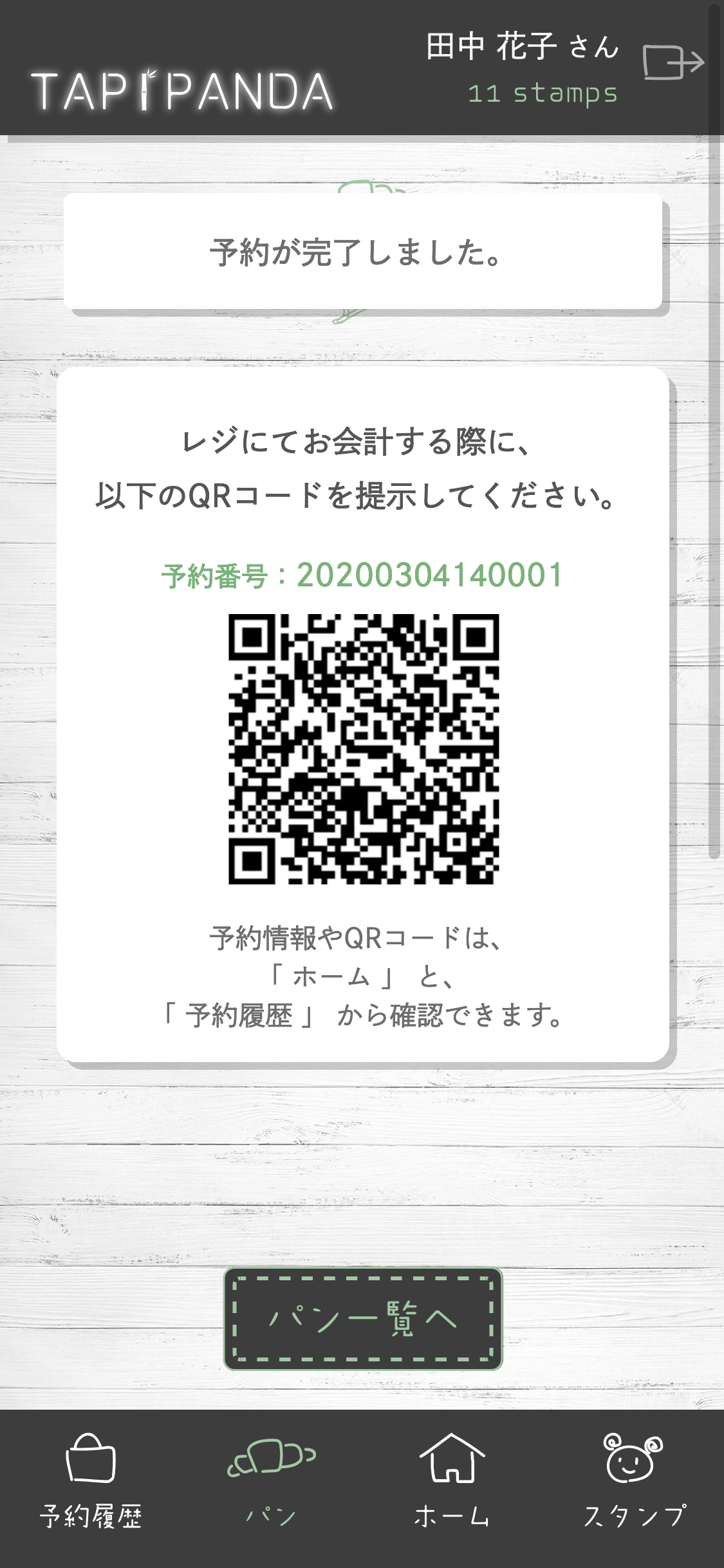This screenshot has width=724, height=1568.
Task: Go to the bread list via パン一覧へ
Action: [362, 1319]
